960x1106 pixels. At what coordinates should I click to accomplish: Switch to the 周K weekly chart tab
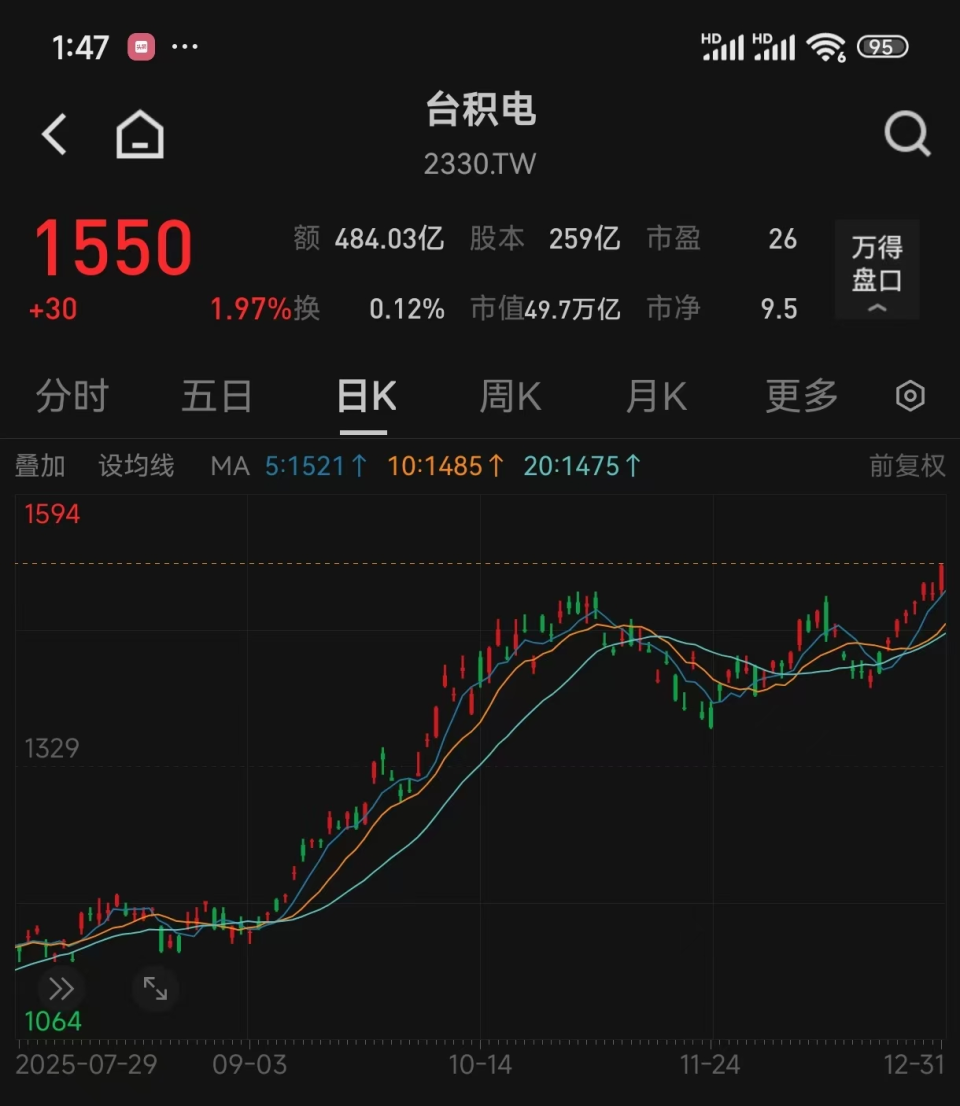point(509,396)
